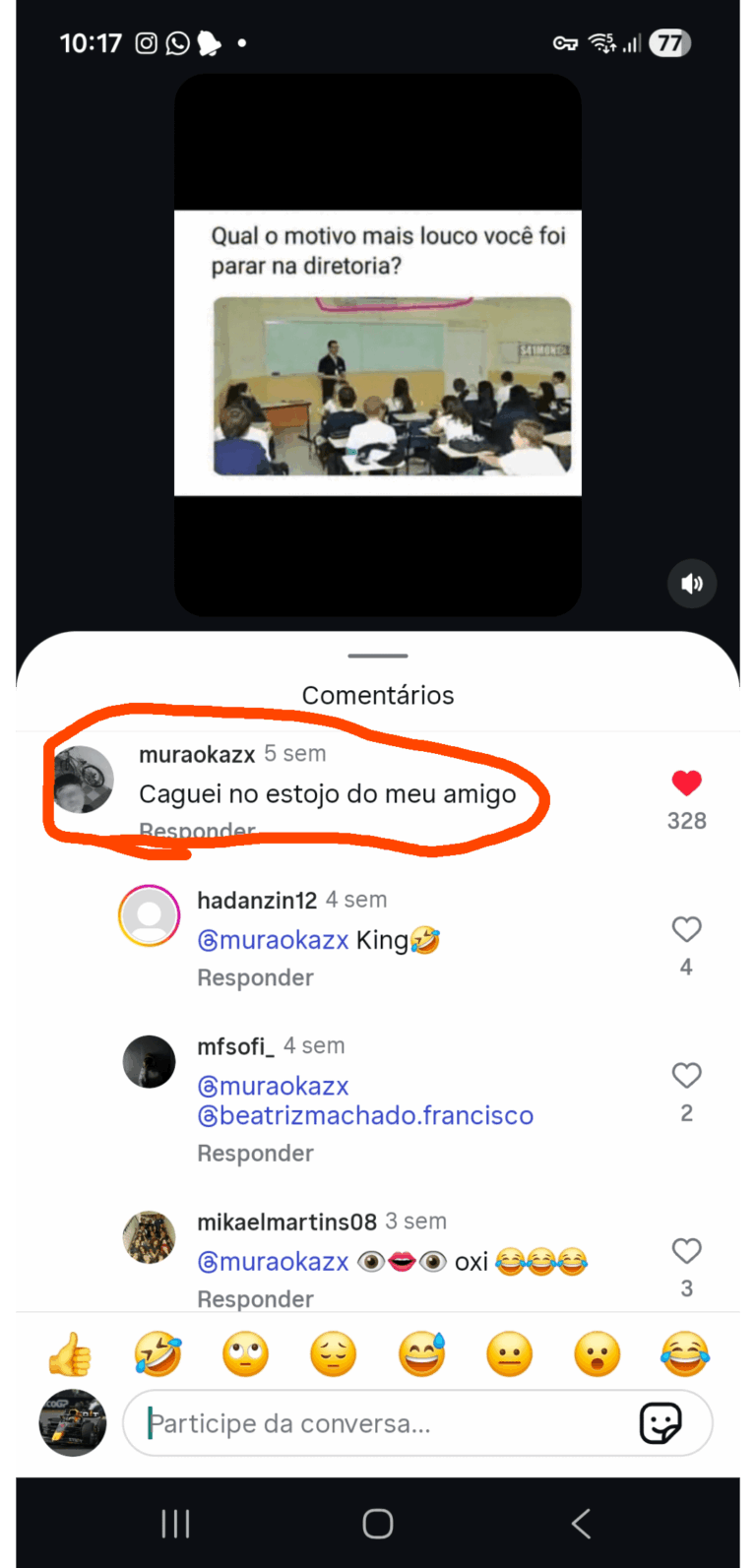
Task: View muraokazx's profile photo
Action: [x=84, y=780]
